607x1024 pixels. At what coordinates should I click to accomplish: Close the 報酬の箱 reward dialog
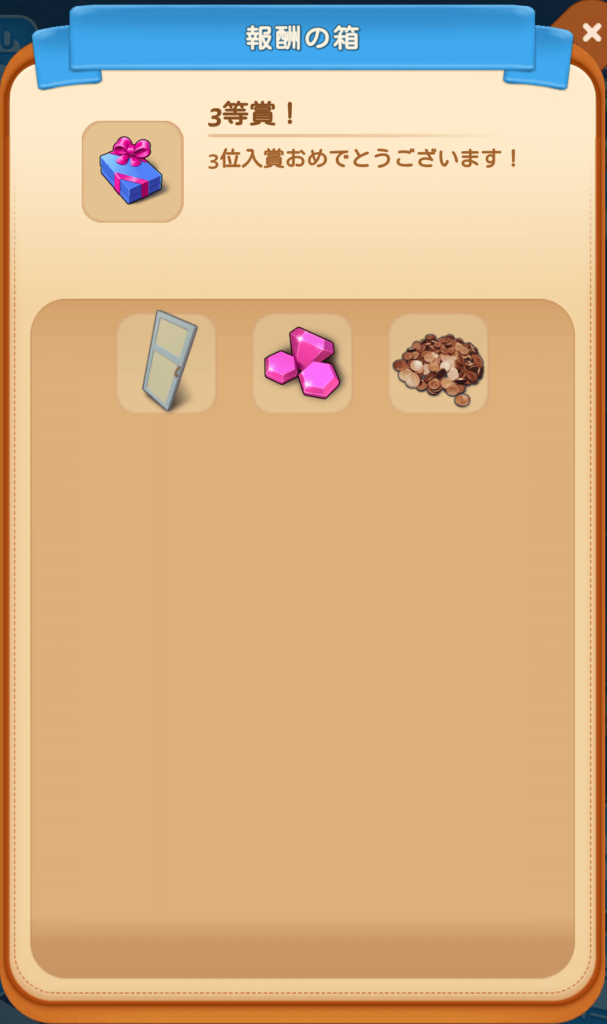(x=590, y=33)
